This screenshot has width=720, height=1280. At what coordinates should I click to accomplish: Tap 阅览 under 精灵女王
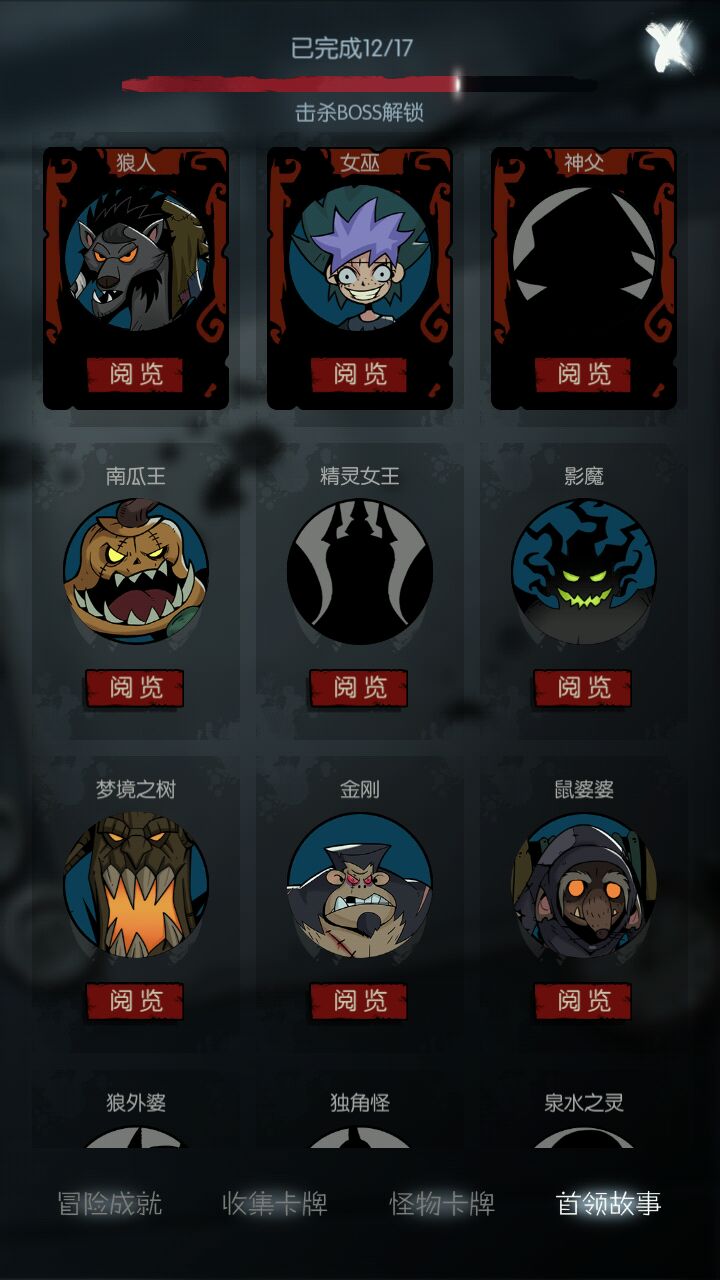360,687
